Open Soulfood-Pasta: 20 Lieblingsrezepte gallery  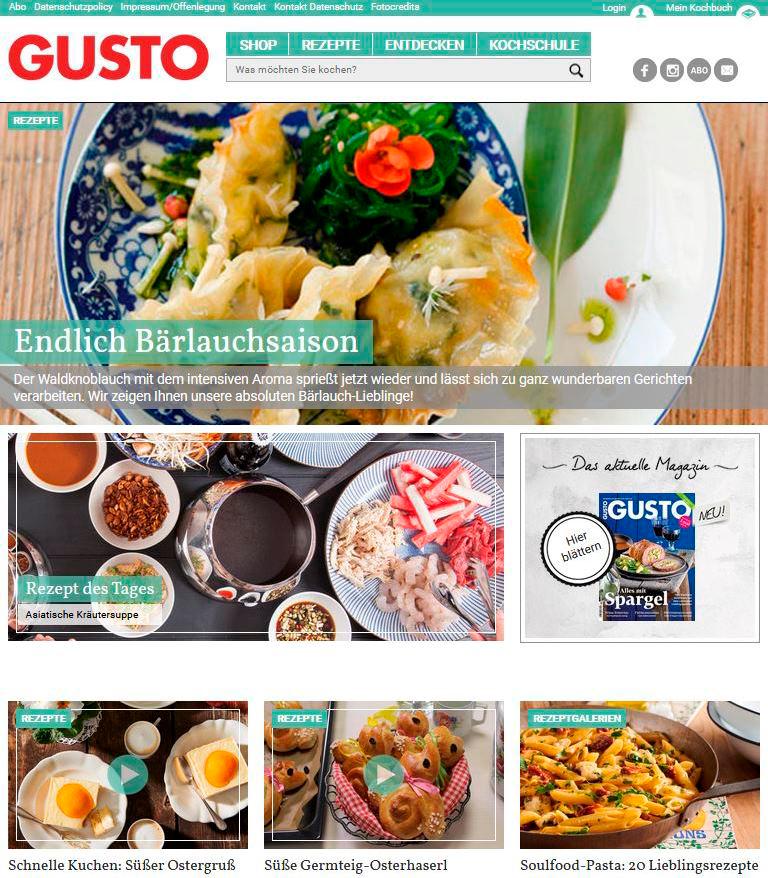tap(639, 865)
